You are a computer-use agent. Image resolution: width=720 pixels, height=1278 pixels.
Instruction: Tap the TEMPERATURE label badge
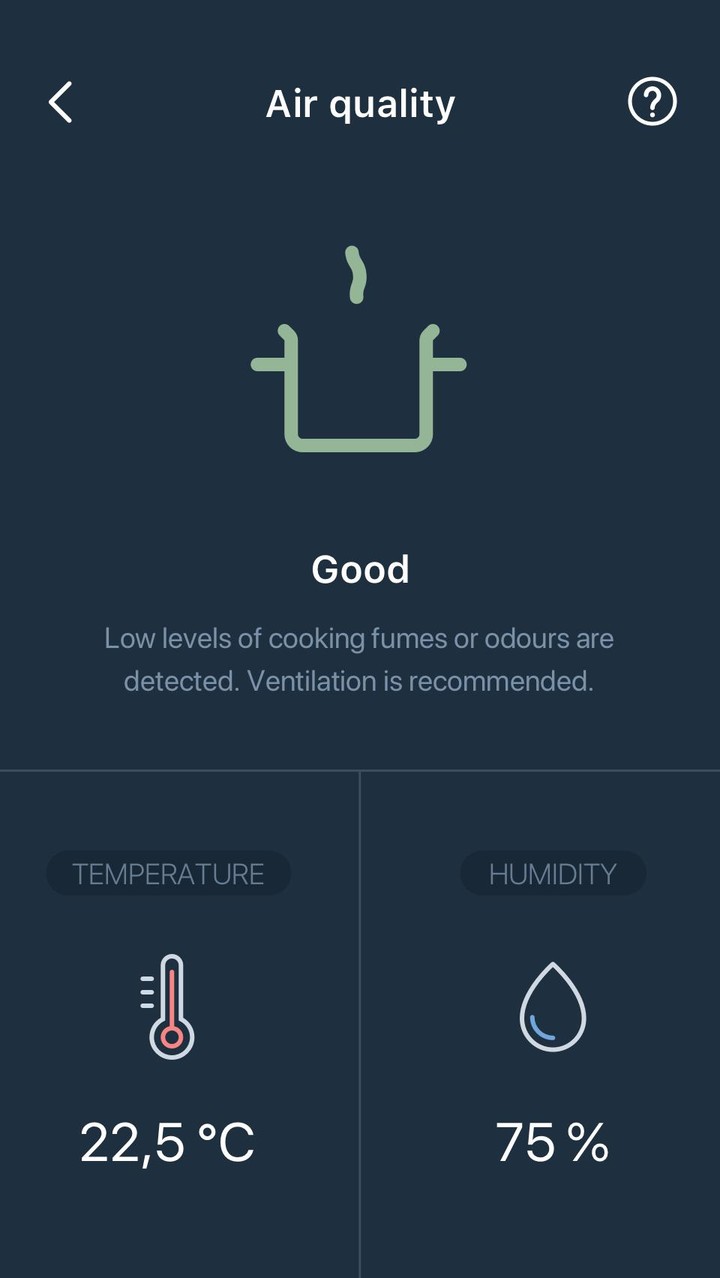point(168,872)
